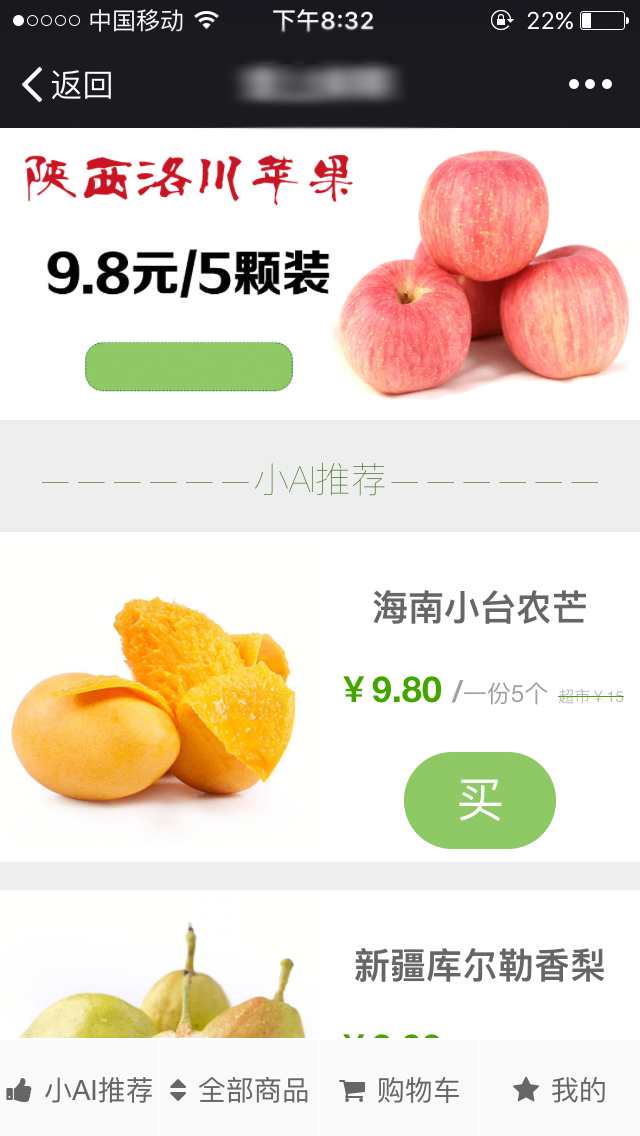
Task: Switch to the 小AI推荐 tab
Action: coord(80,1090)
